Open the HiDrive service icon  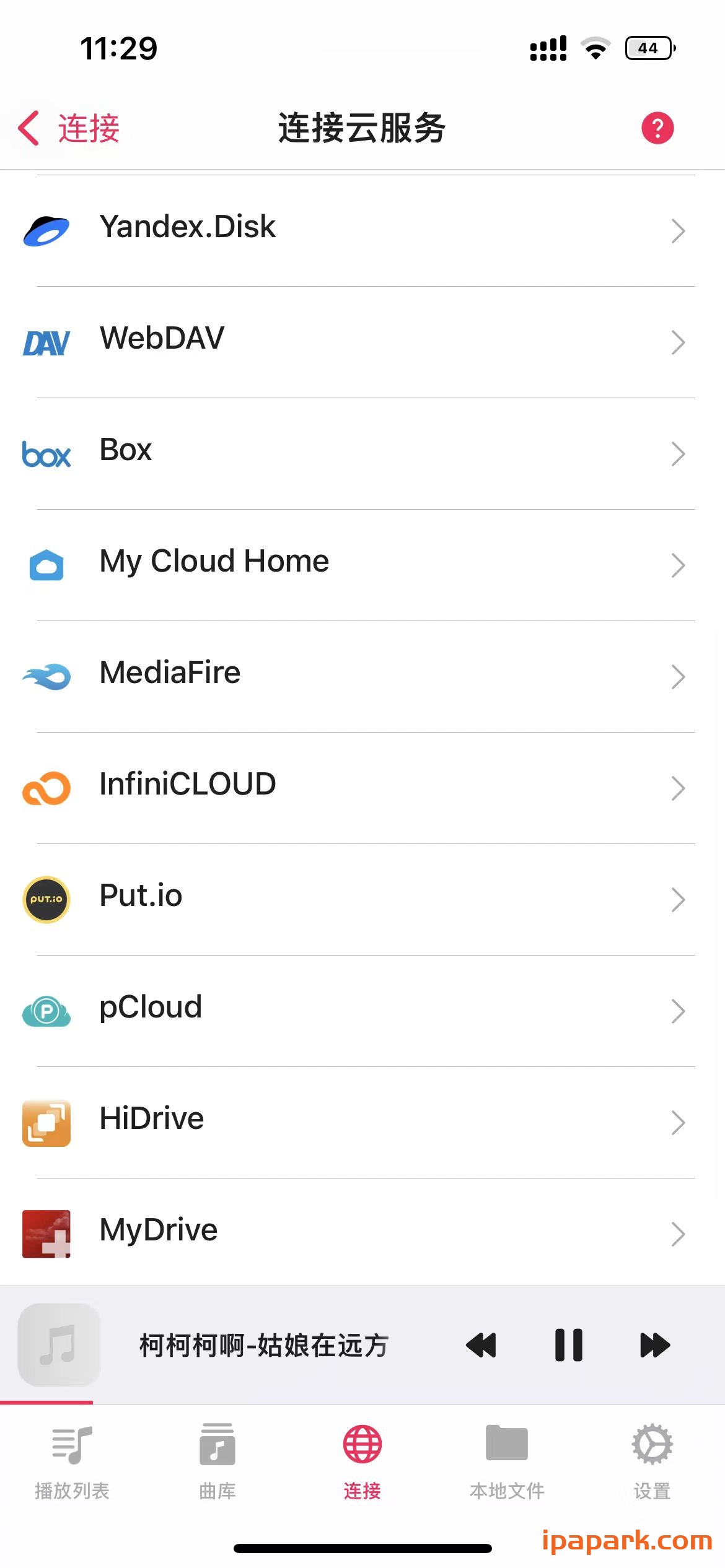click(x=46, y=1122)
